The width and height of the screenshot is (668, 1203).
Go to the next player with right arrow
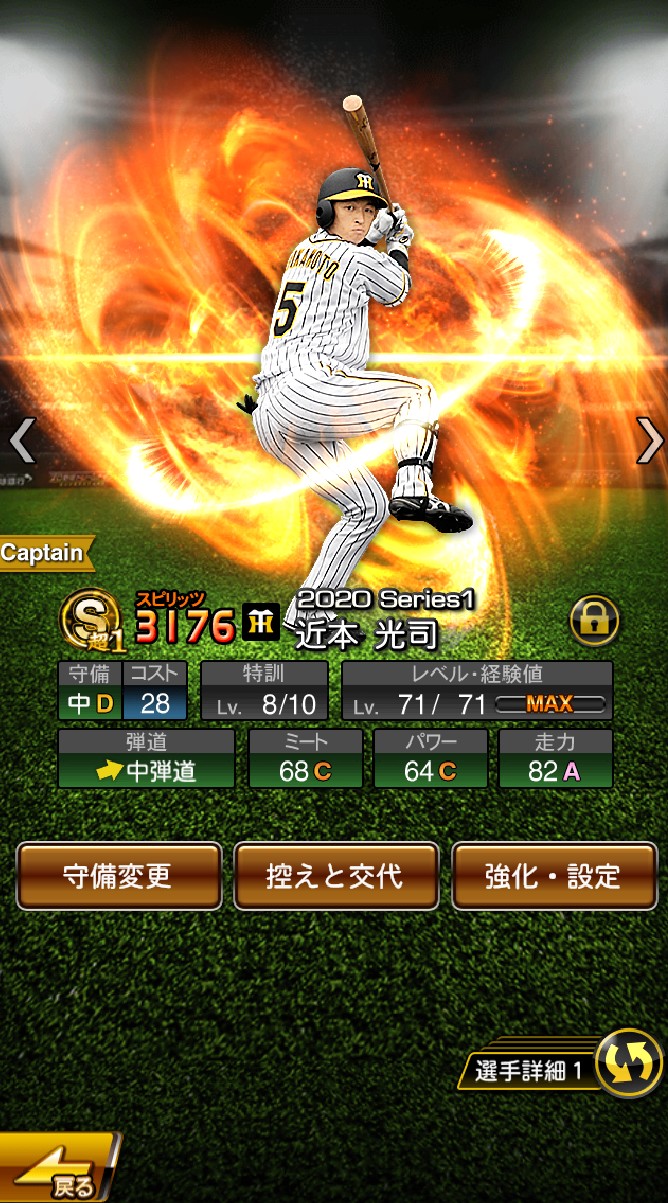pyautogui.click(x=649, y=439)
